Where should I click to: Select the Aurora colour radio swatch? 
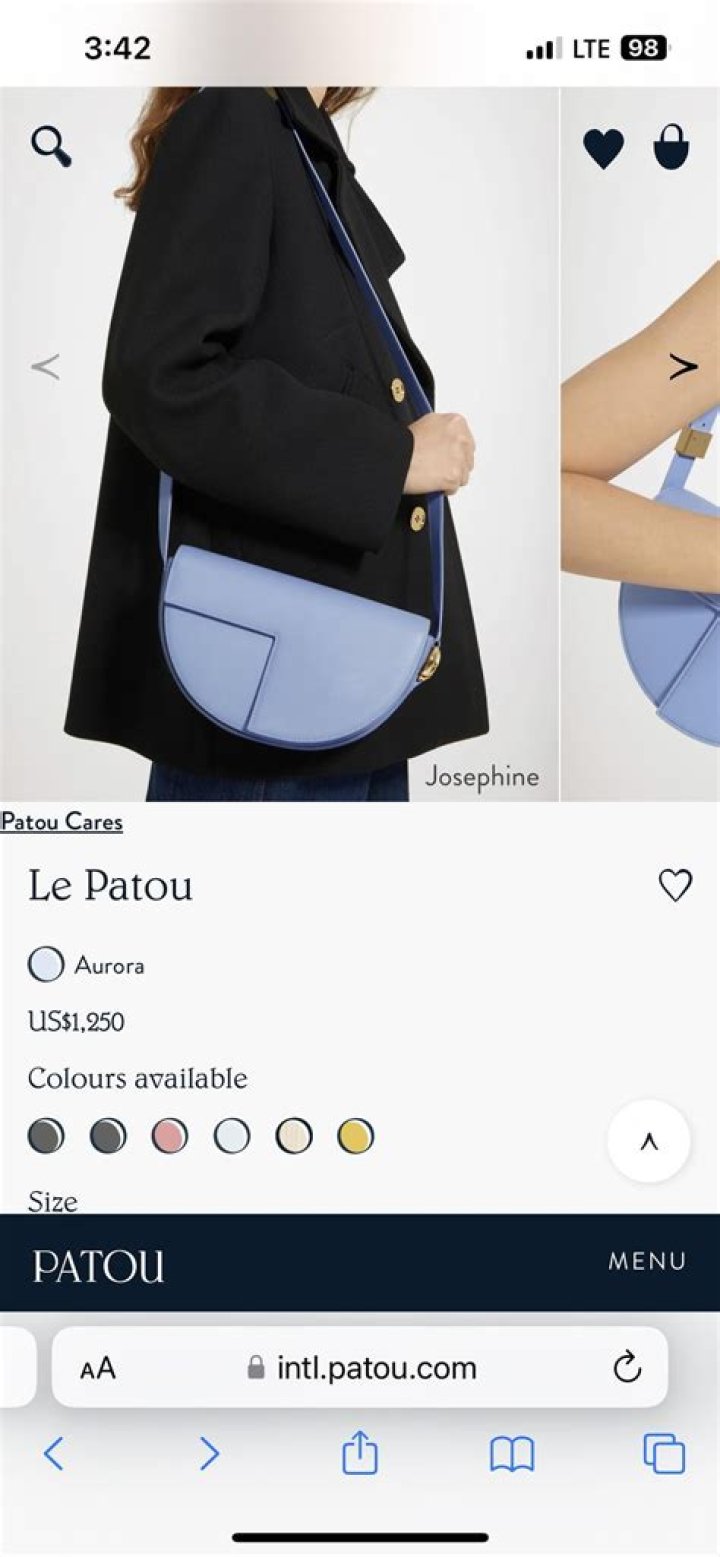pyautogui.click(x=44, y=965)
